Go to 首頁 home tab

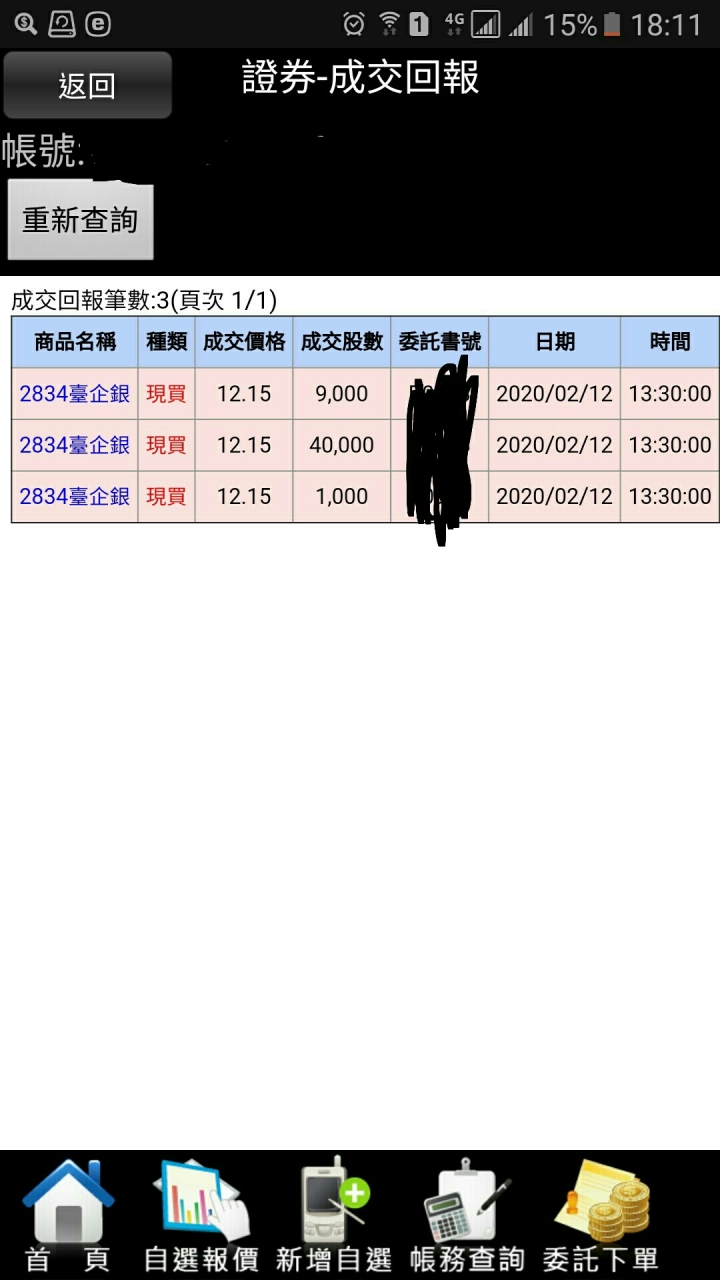coord(68,1216)
